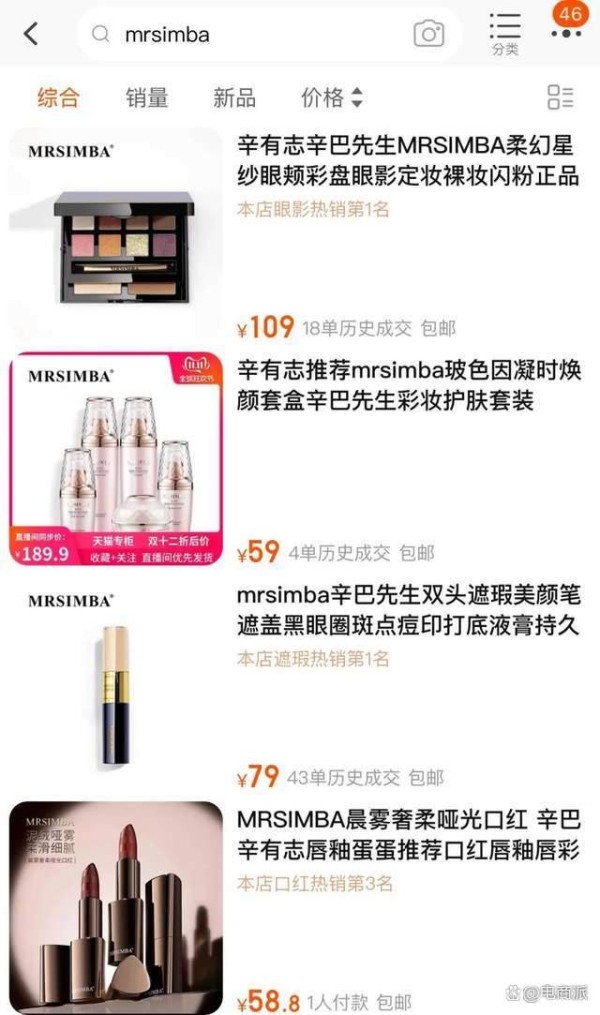Open camera image search

pos(429,34)
